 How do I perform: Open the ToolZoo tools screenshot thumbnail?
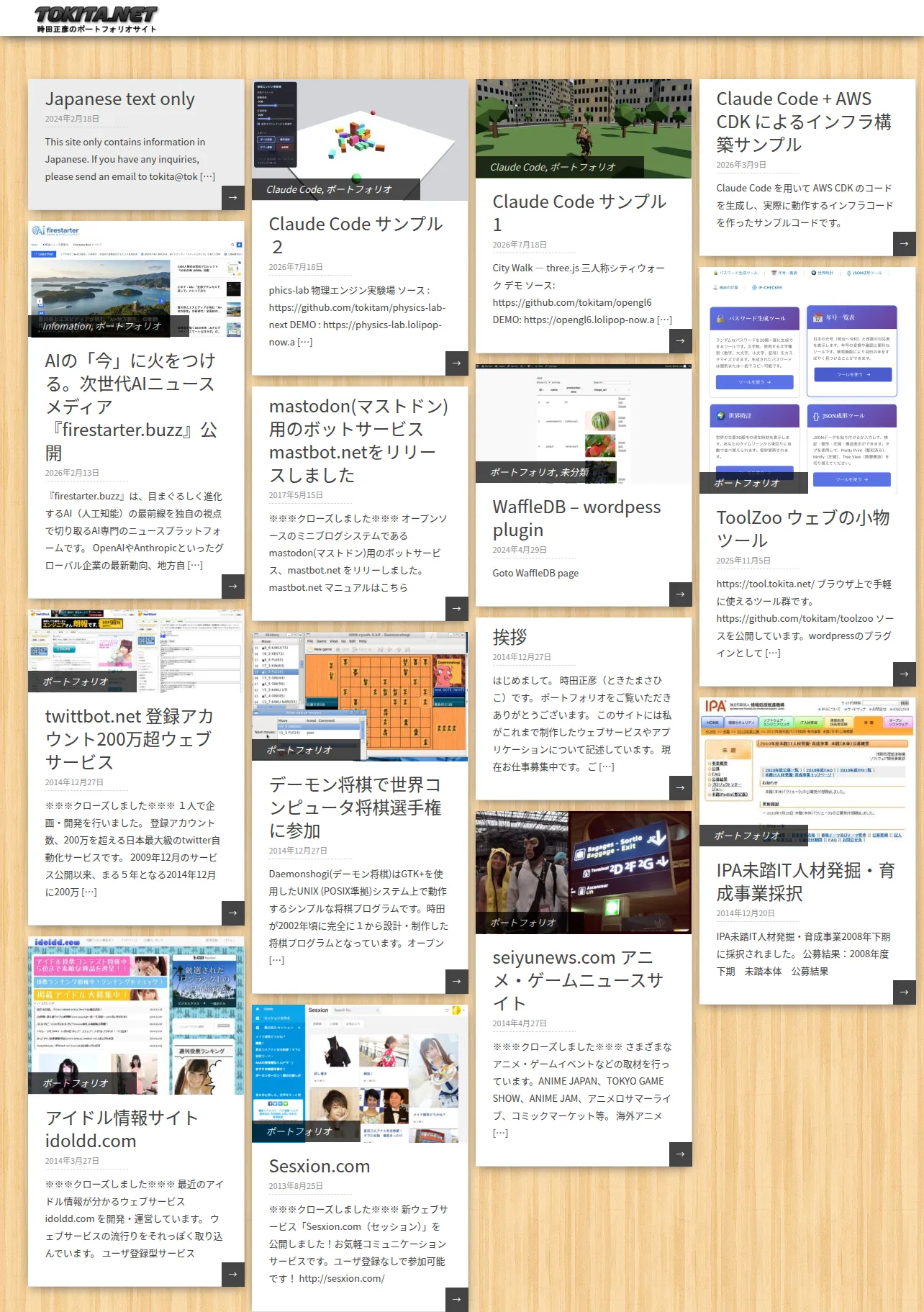click(807, 380)
